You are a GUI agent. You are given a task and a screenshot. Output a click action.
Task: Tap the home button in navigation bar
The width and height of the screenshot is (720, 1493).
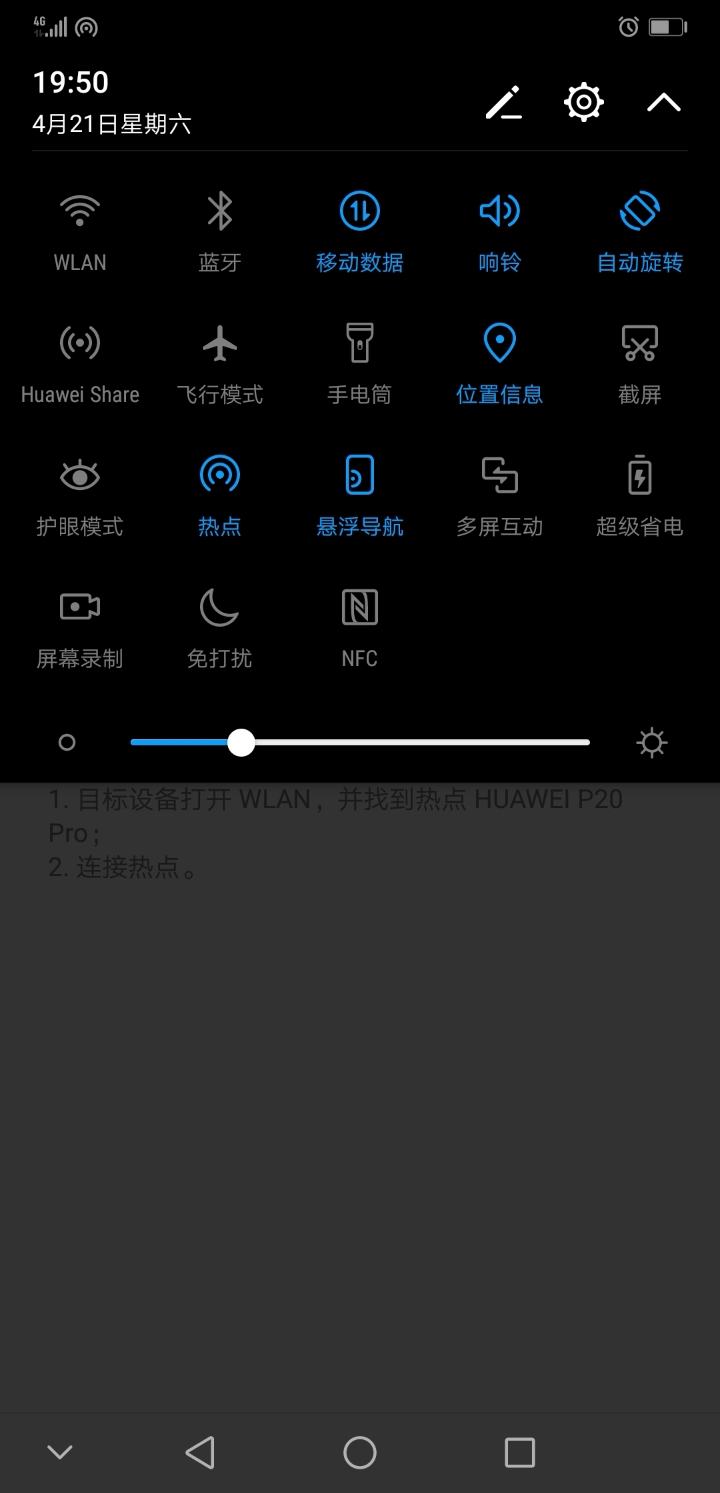coord(360,1452)
